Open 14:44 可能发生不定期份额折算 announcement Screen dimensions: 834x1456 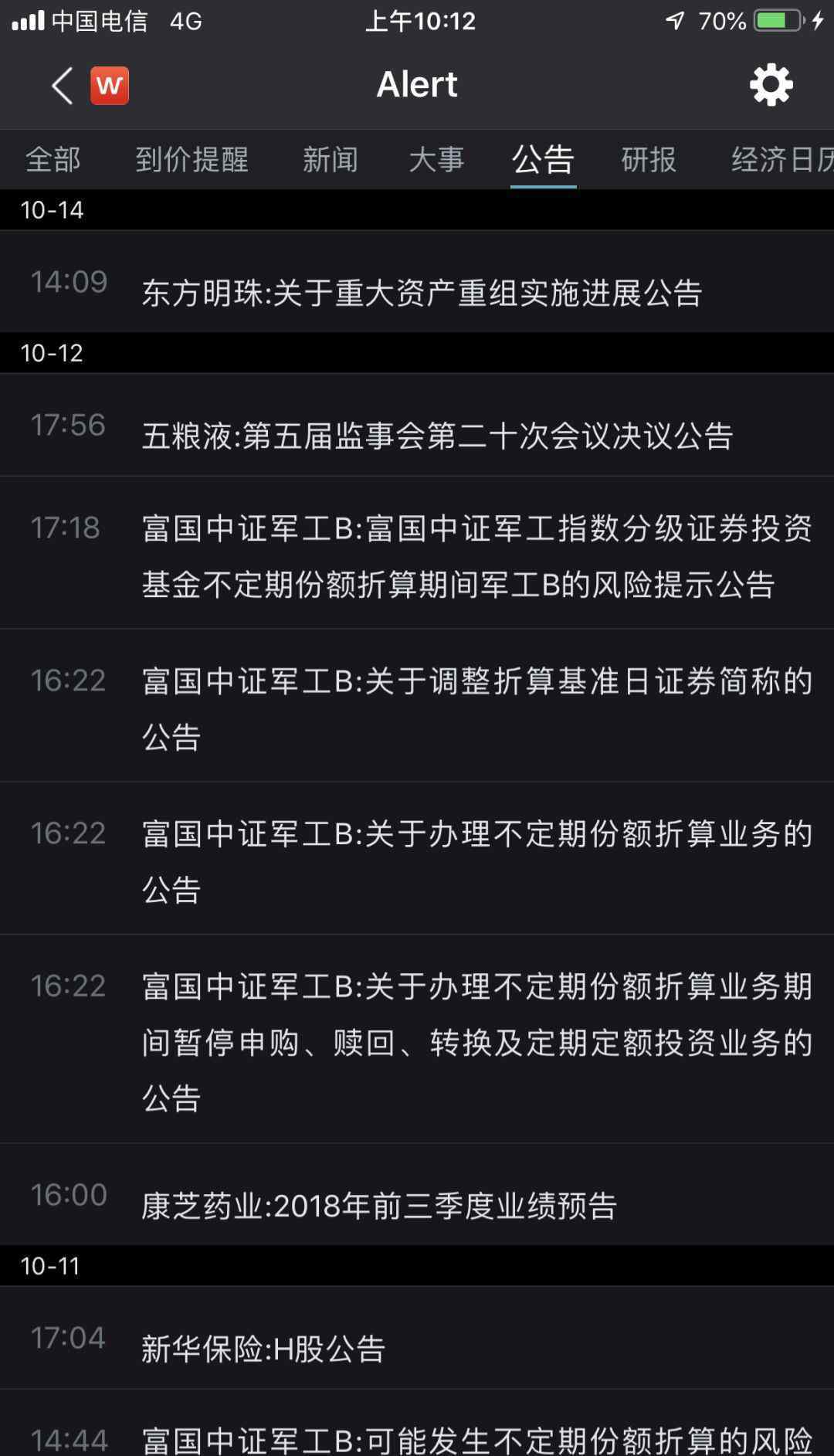[476, 1438]
